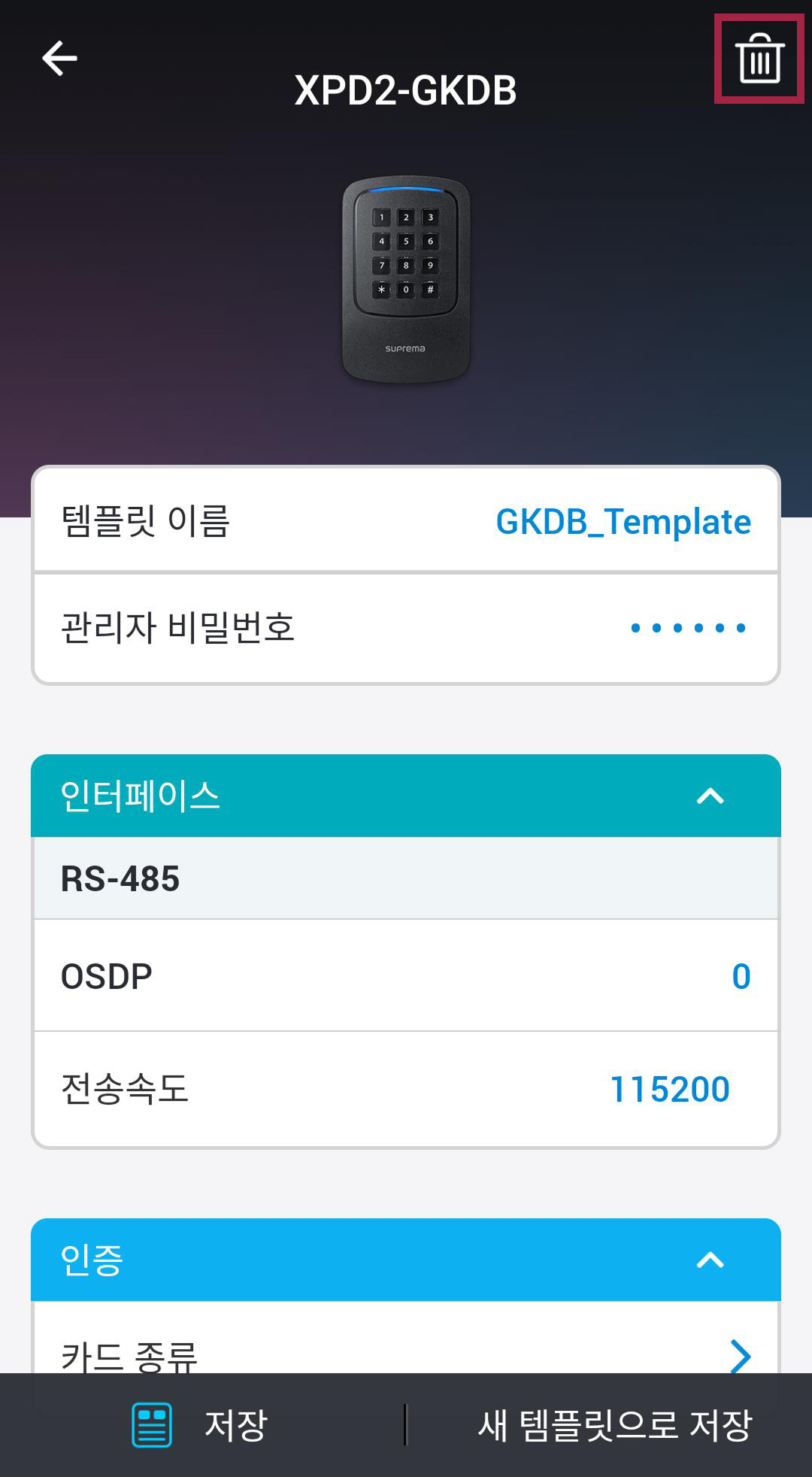Tap the 저장 button

[203, 1425]
